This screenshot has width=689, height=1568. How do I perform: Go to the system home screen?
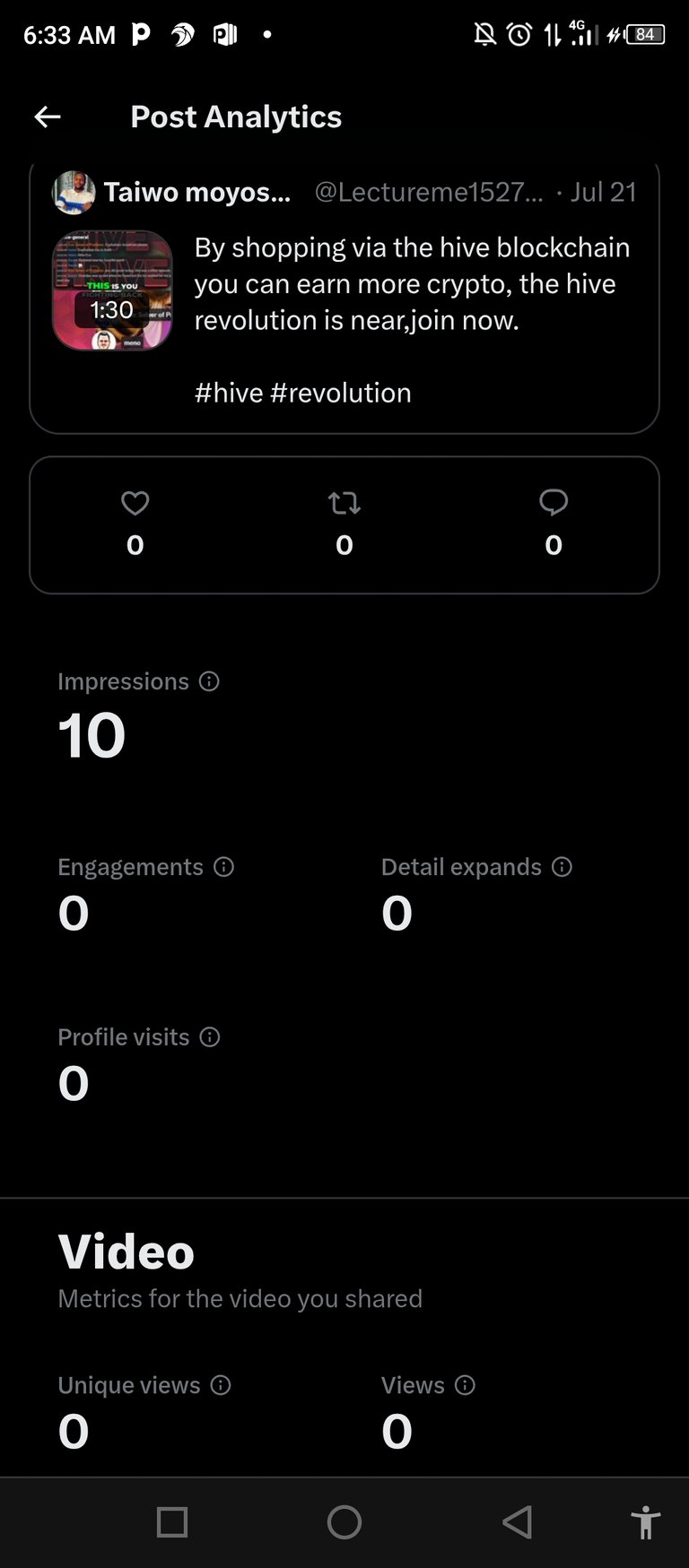(344, 1521)
